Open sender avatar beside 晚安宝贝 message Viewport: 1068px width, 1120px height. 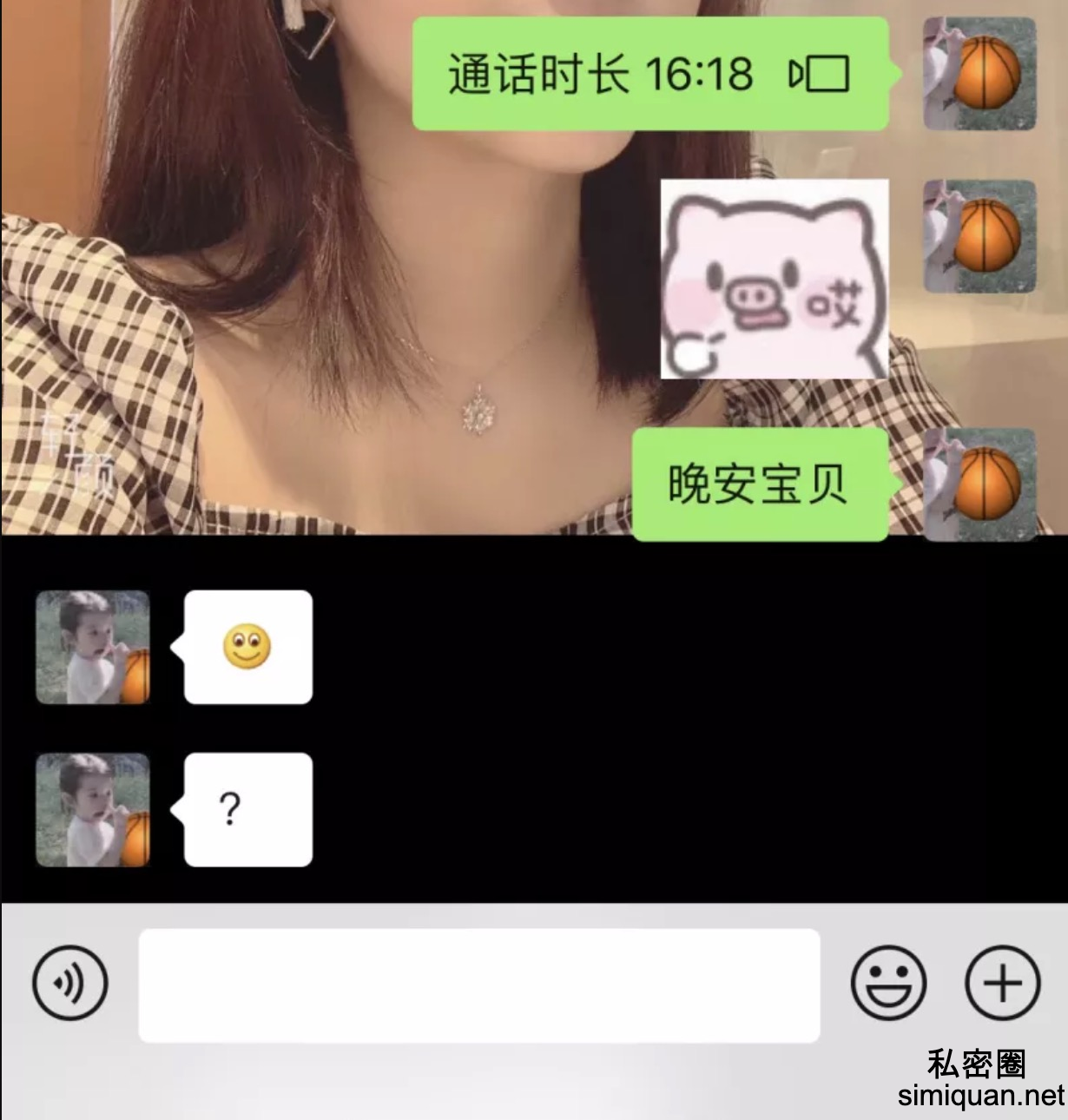tap(979, 484)
